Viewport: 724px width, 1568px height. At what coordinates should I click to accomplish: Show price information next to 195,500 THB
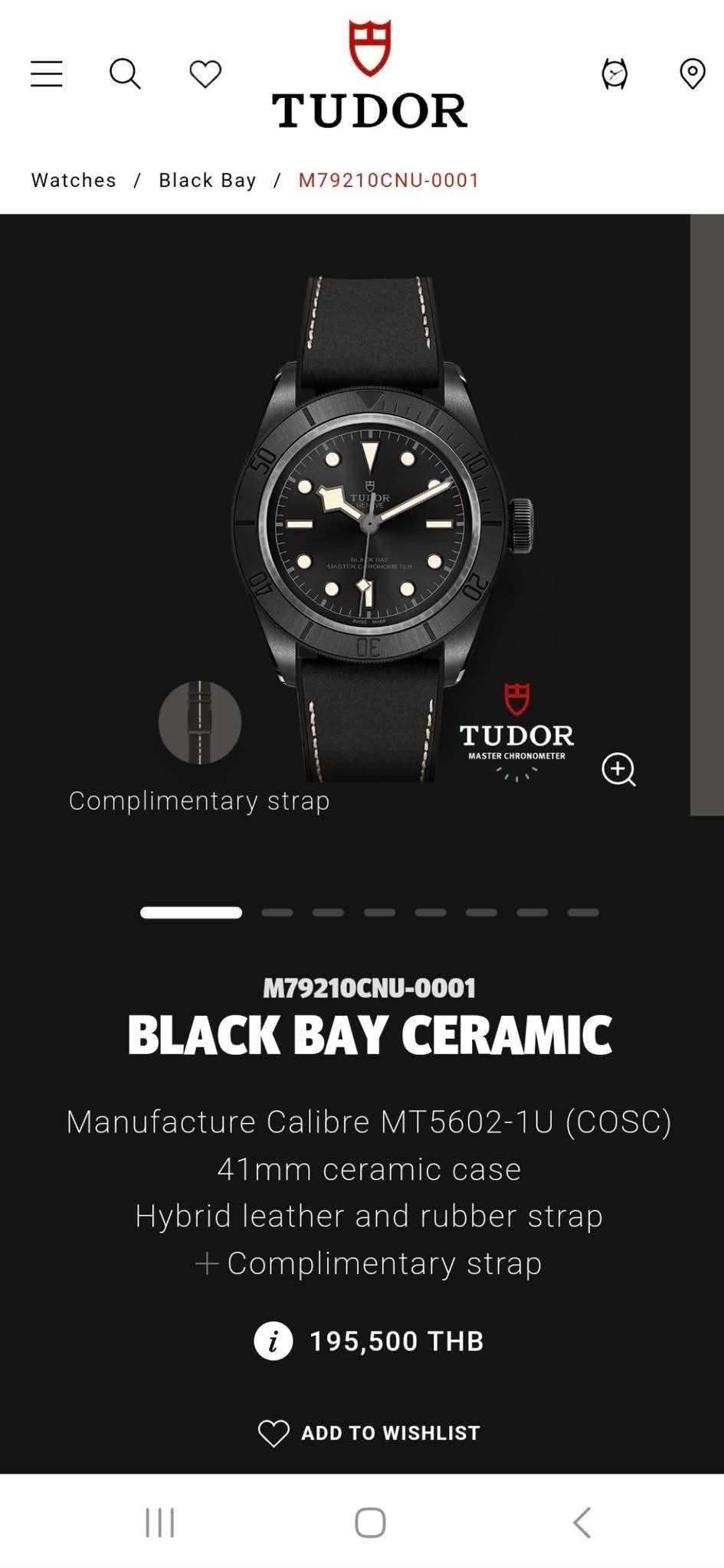click(274, 1341)
